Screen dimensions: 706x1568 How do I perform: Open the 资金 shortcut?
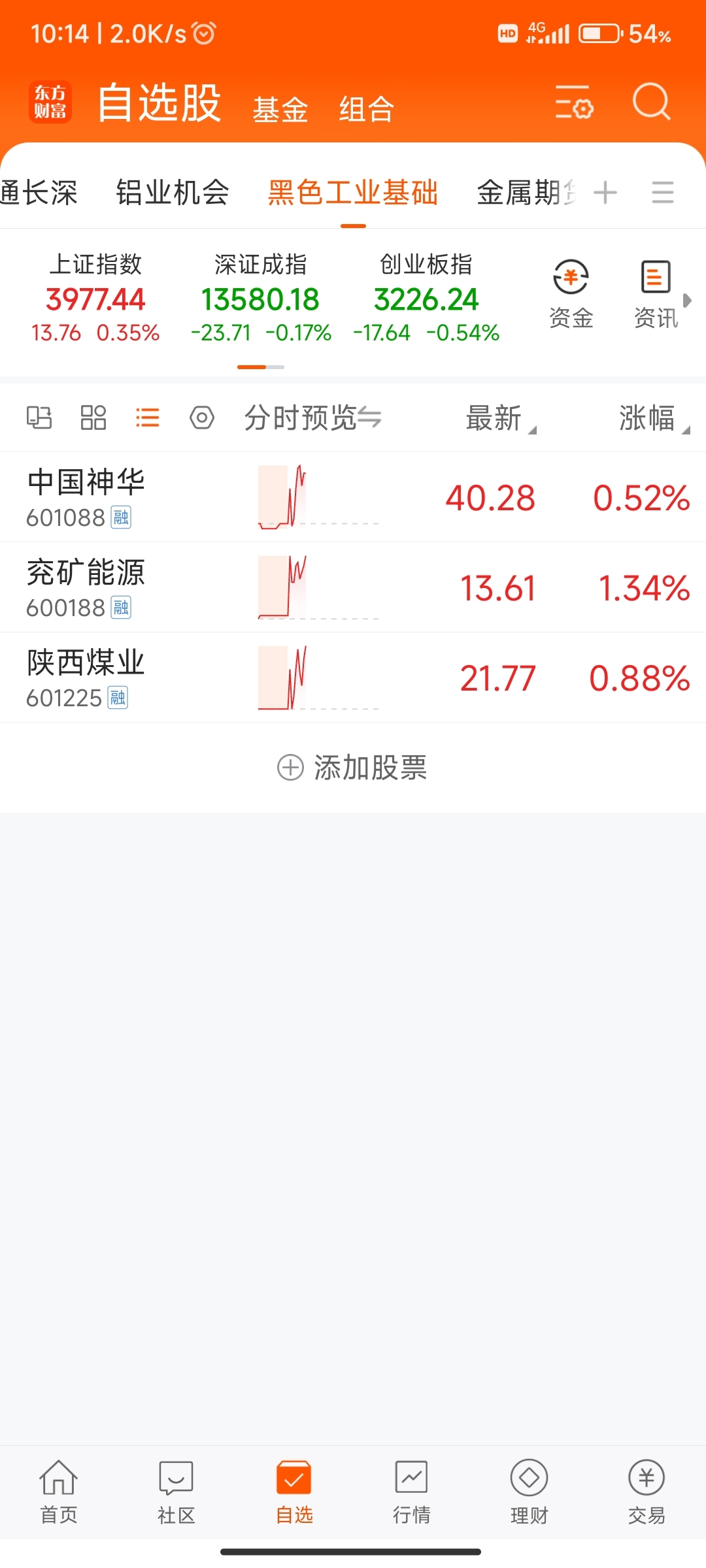[571, 294]
